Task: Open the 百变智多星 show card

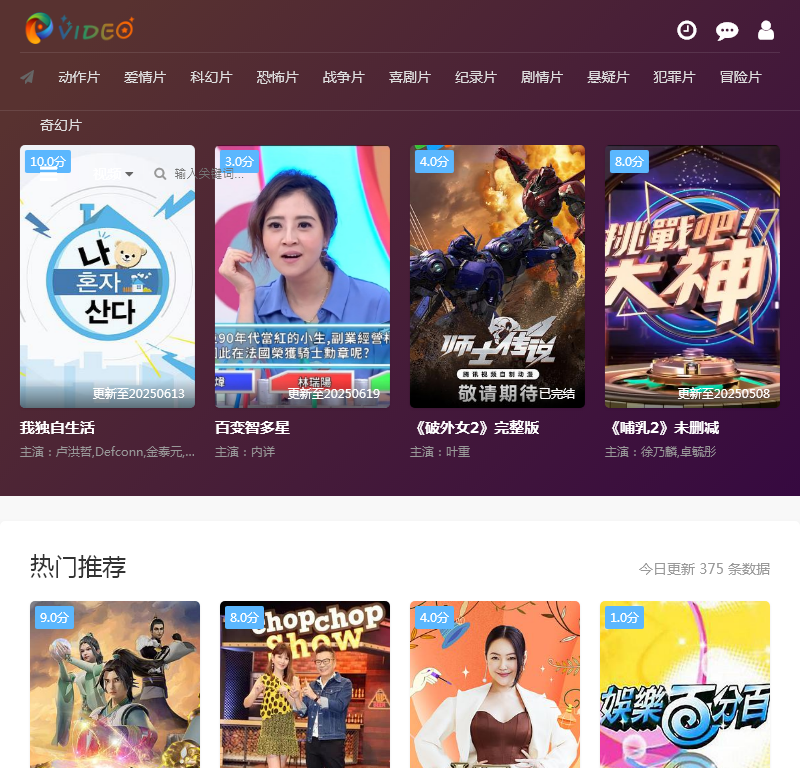Action: [x=302, y=277]
